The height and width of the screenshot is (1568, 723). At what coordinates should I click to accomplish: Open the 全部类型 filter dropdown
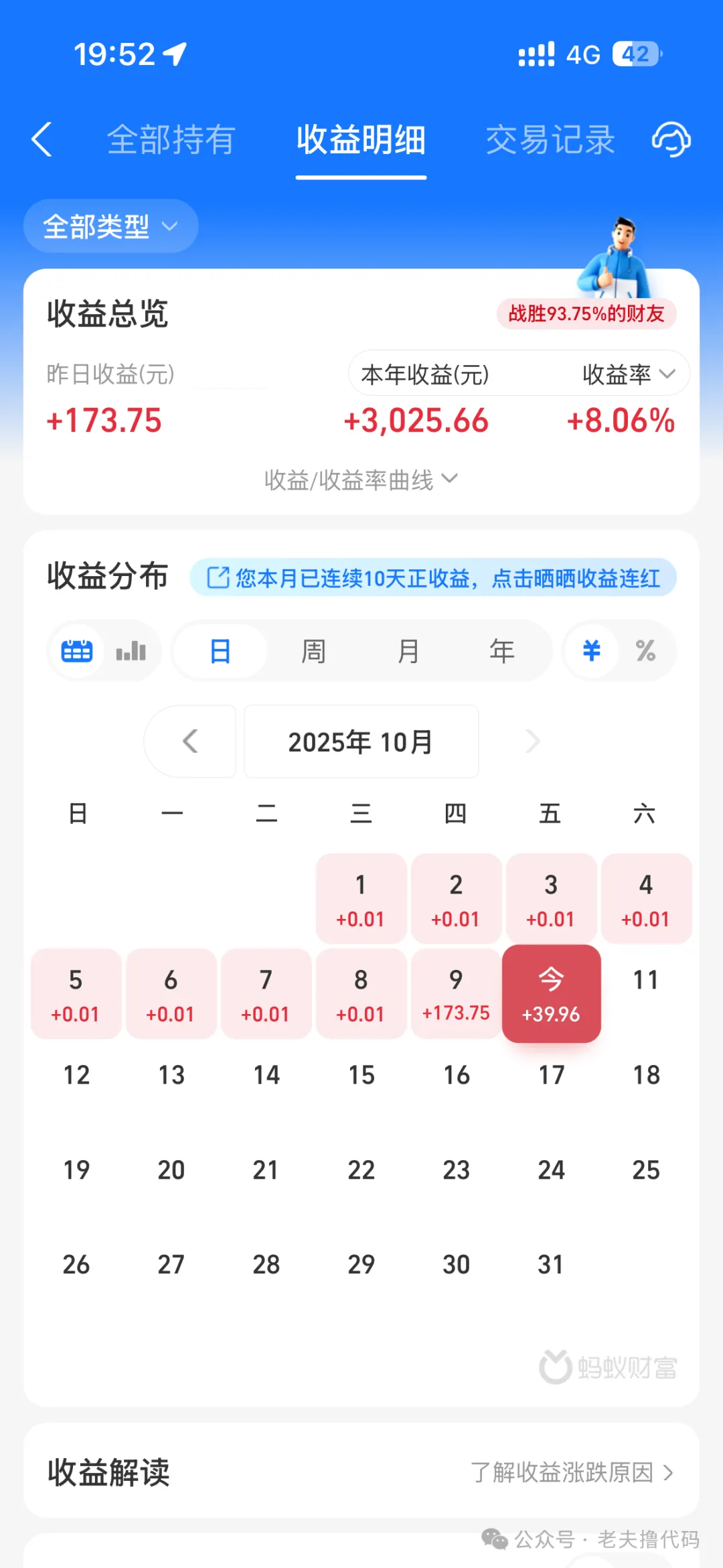coord(110,226)
